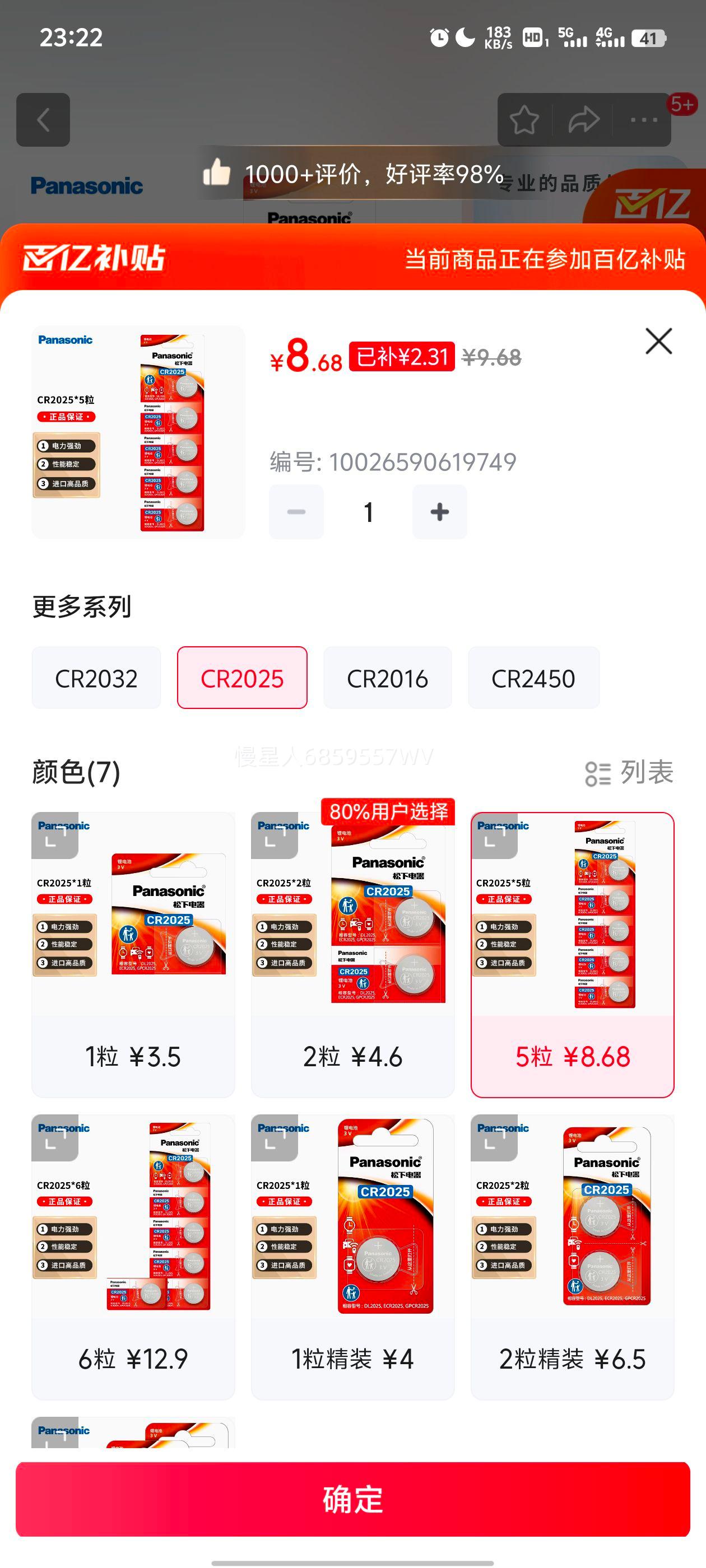Select the CR2032 series option
The width and height of the screenshot is (706, 1568).
pos(96,678)
